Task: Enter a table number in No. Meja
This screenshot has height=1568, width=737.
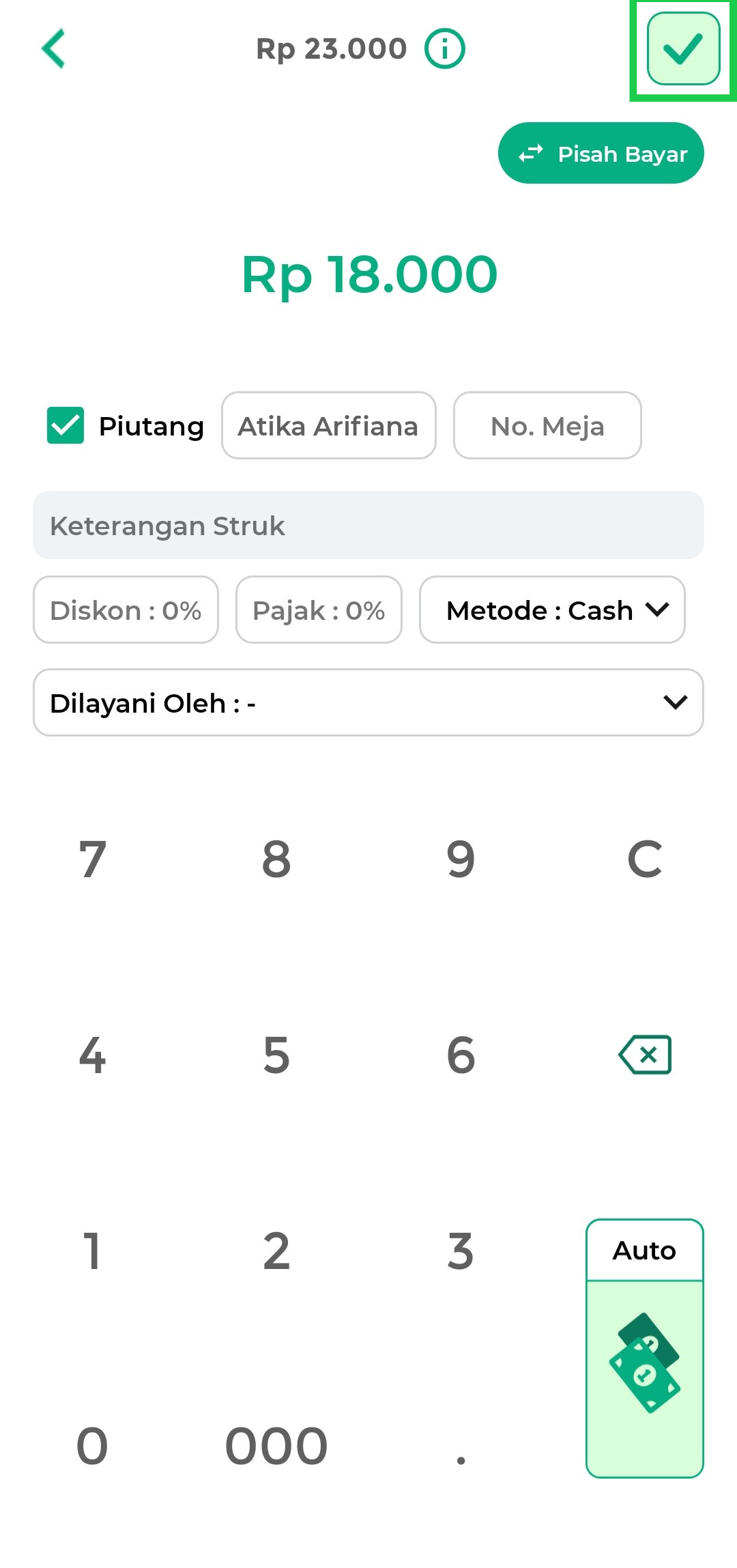Action: click(x=547, y=426)
